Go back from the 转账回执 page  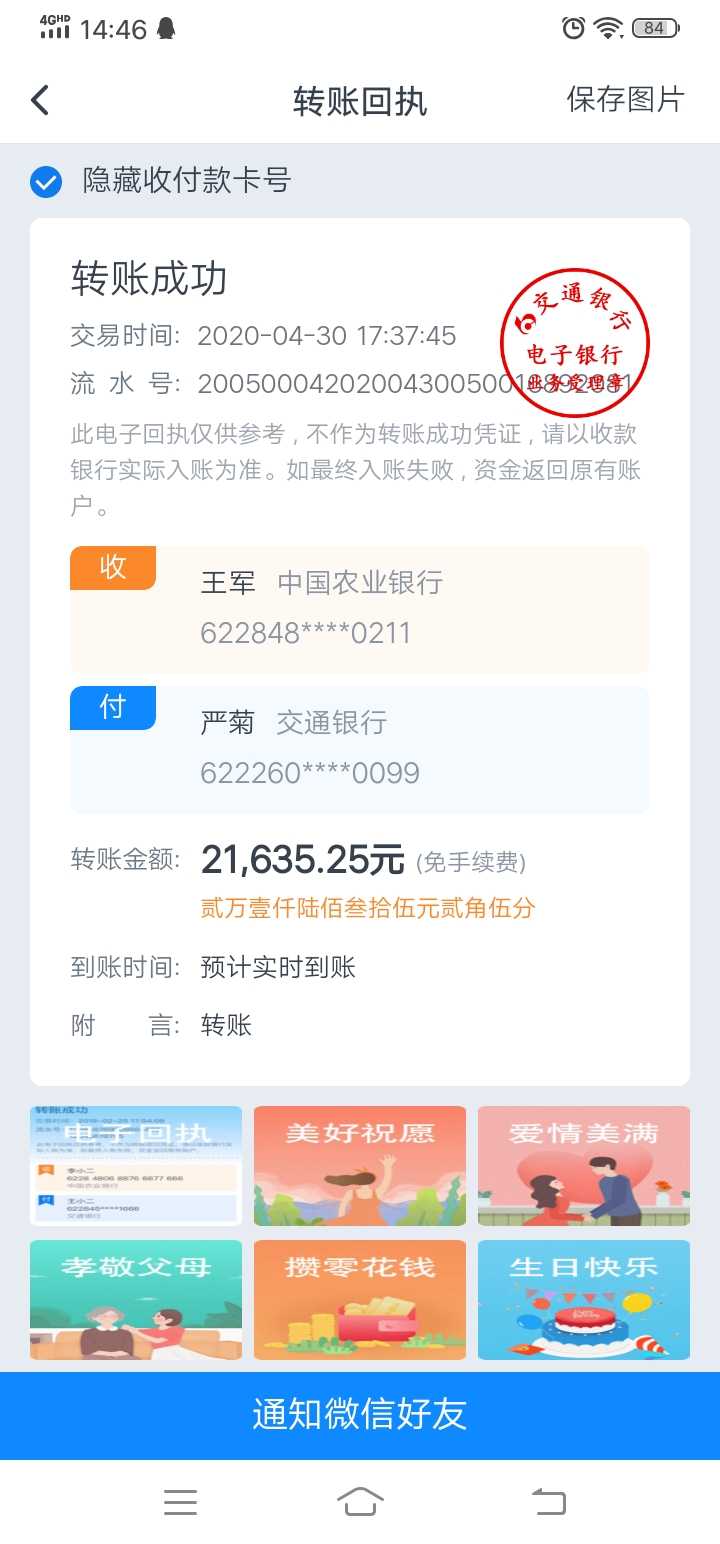pyautogui.click(x=40, y=100)
